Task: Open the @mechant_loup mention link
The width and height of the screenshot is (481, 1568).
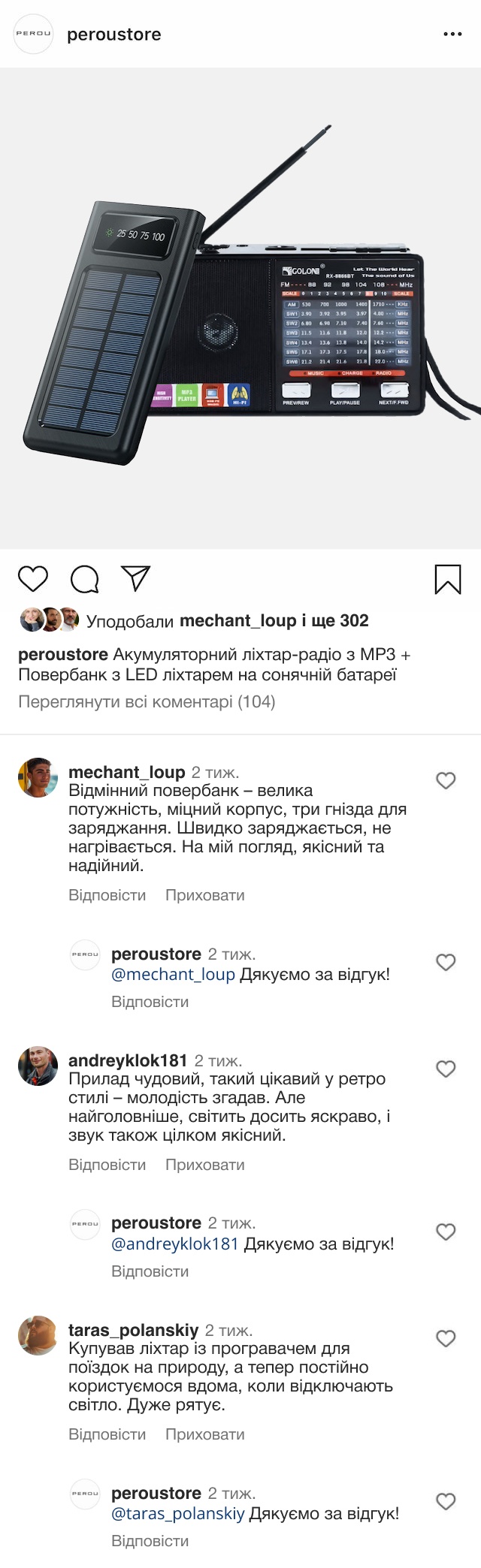Action: pos(173,975)
